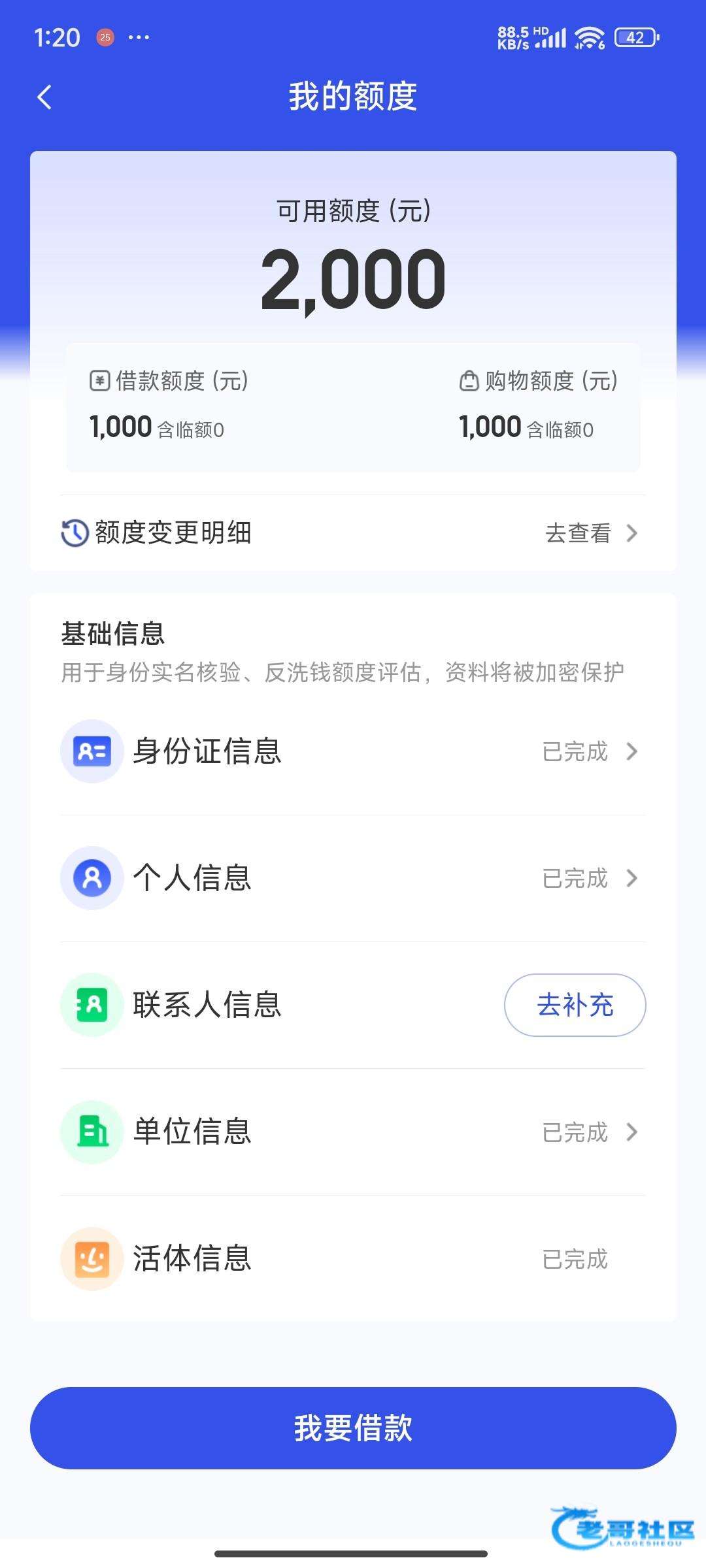Tap the 我要借款 button
706x1568 pixels.
pos(353,1428)
